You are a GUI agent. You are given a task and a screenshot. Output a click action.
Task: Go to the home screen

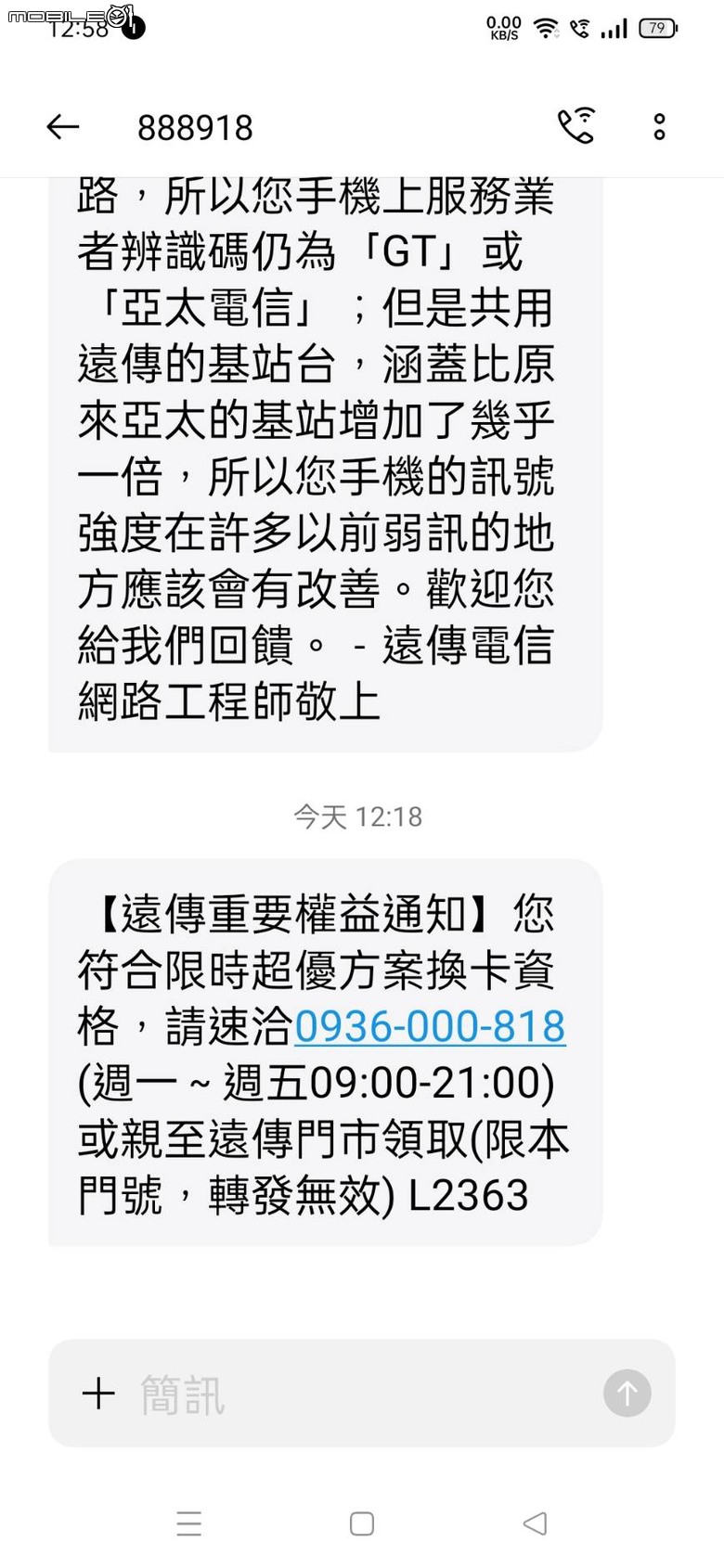tap(362, 1523)
